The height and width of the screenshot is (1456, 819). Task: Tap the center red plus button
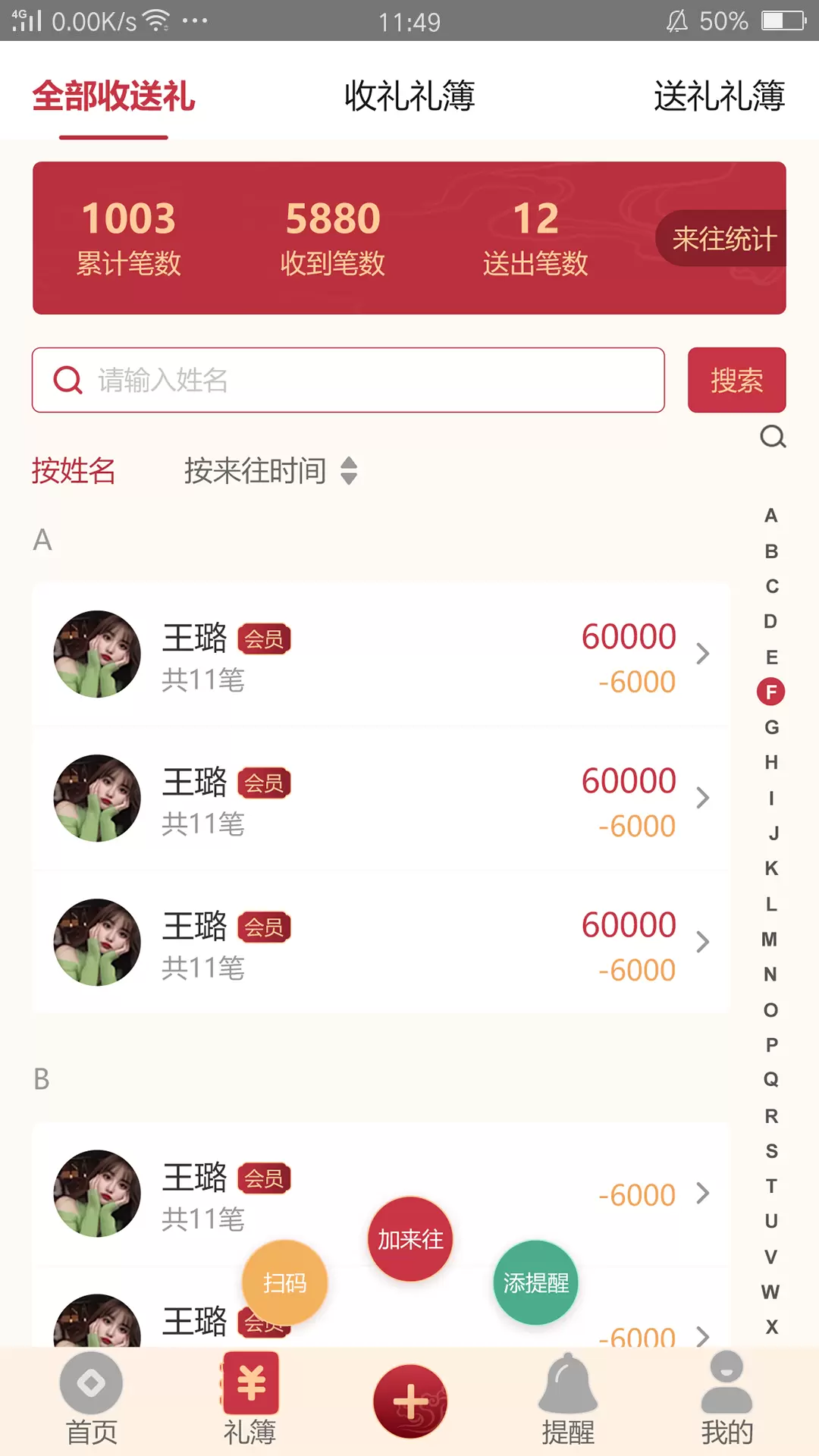pos(410,1401)
